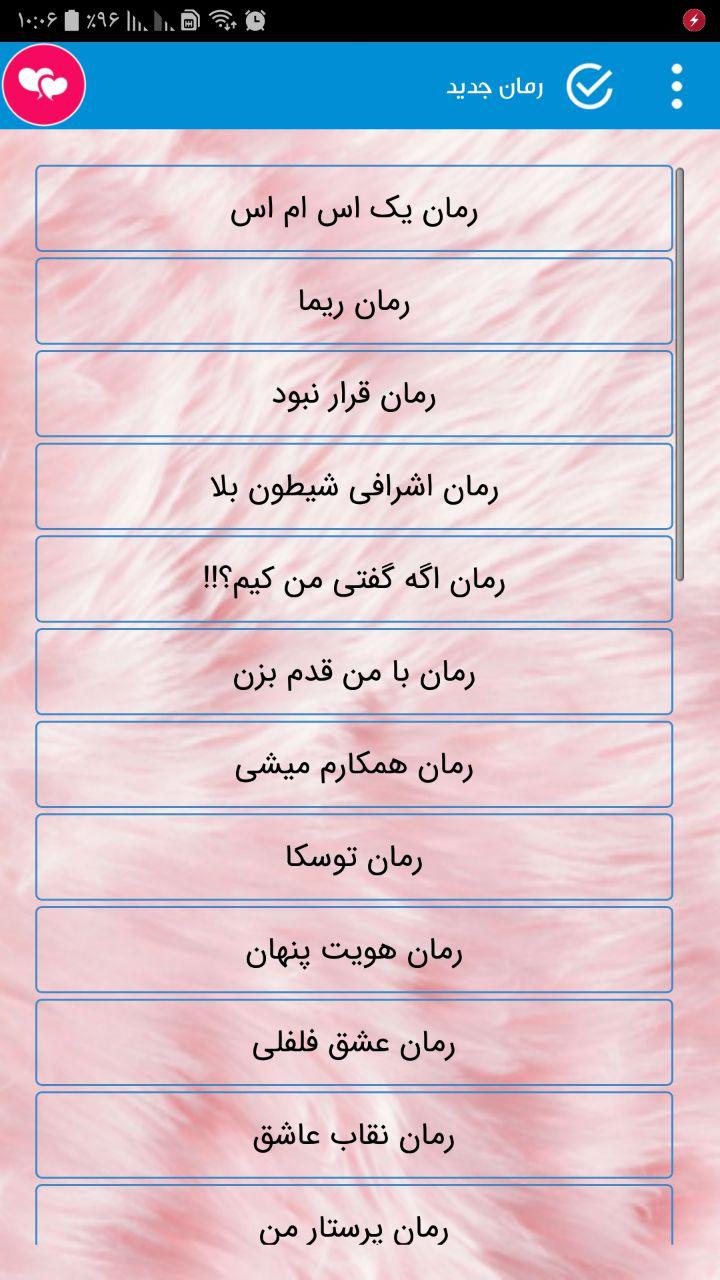Select رمان نقاب عاشق from the list
This screenshot has height=1280, width=720.
353,1135
